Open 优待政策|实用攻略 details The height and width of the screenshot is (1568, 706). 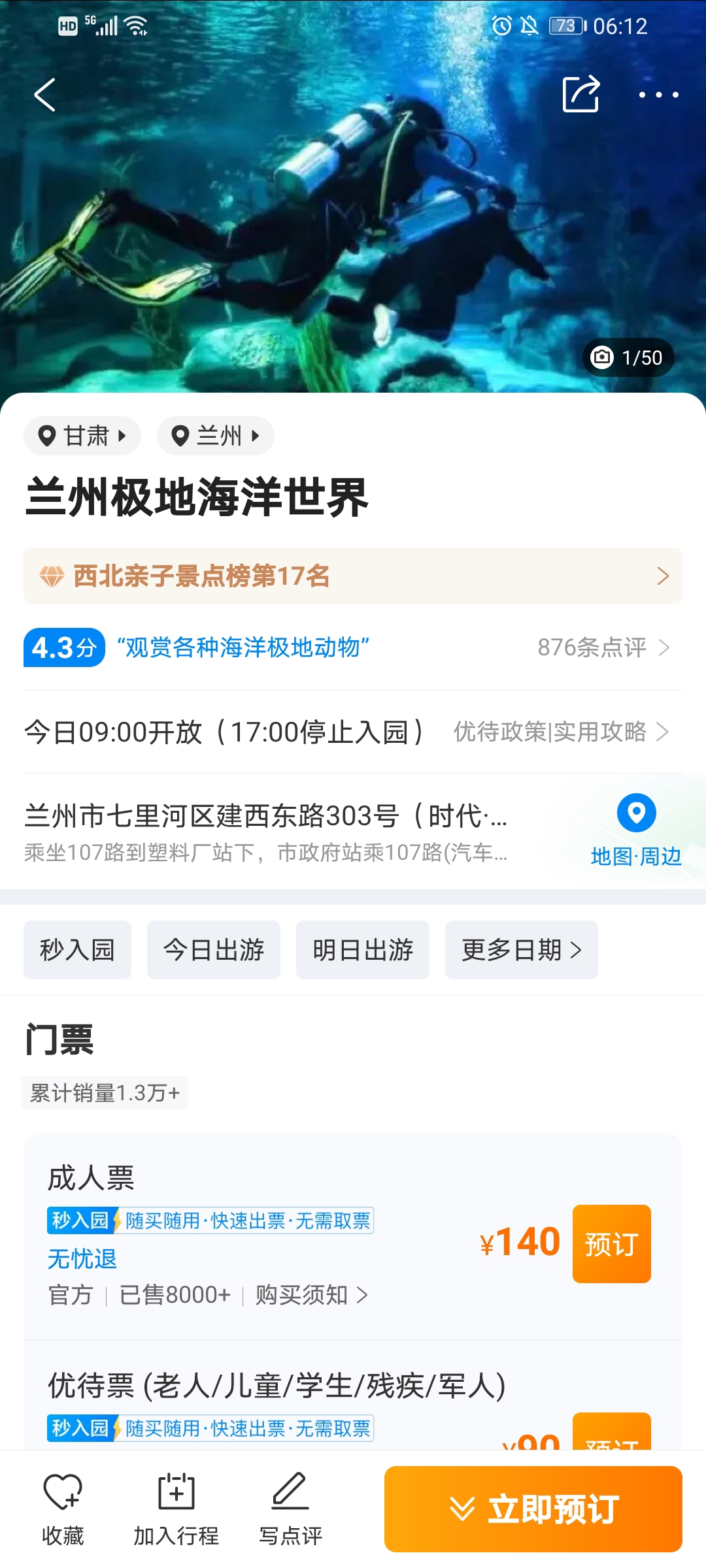[561, 732]
